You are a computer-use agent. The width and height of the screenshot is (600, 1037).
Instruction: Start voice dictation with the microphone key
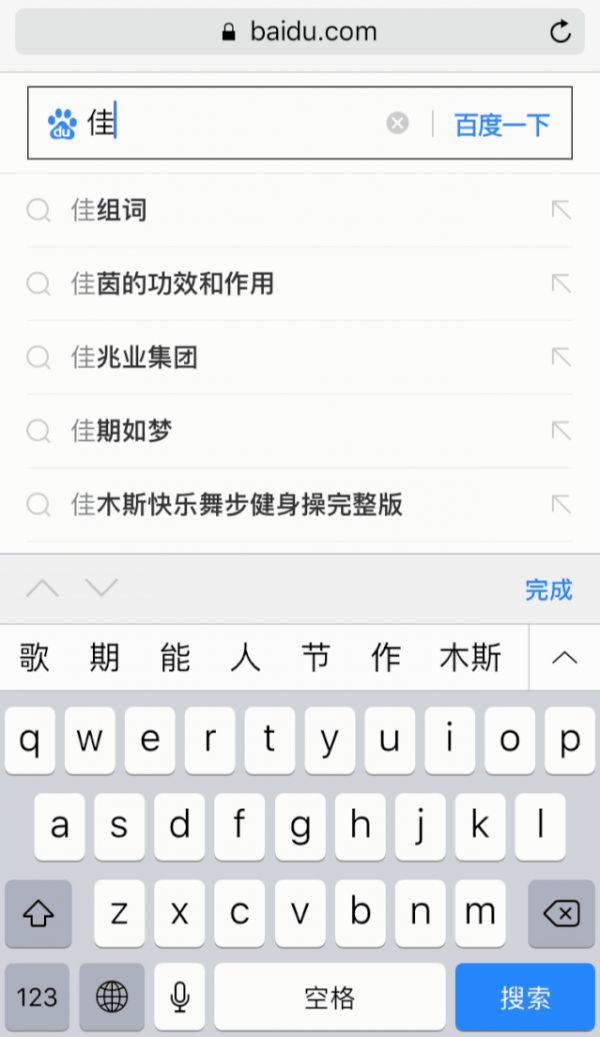(x=180, y=997)
